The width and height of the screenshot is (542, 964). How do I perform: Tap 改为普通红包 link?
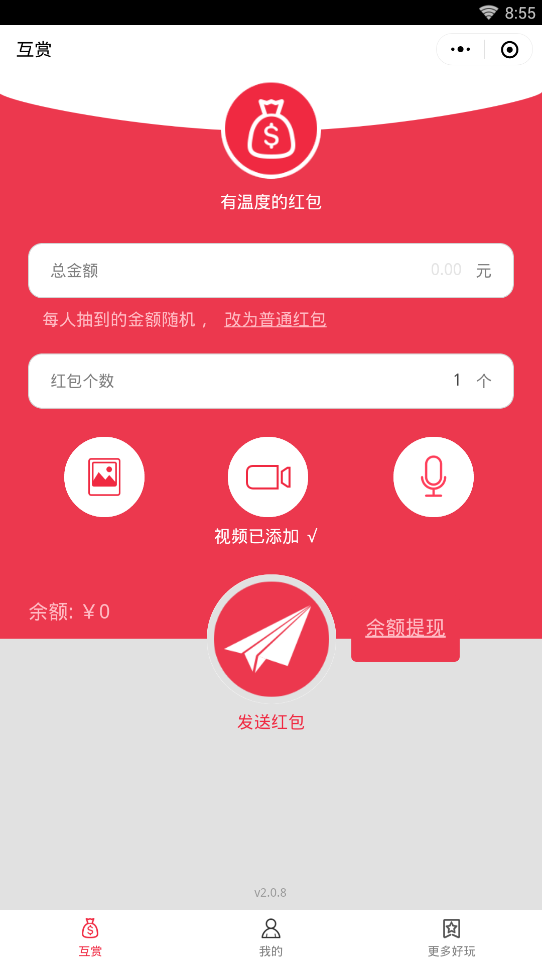[275, 320]
